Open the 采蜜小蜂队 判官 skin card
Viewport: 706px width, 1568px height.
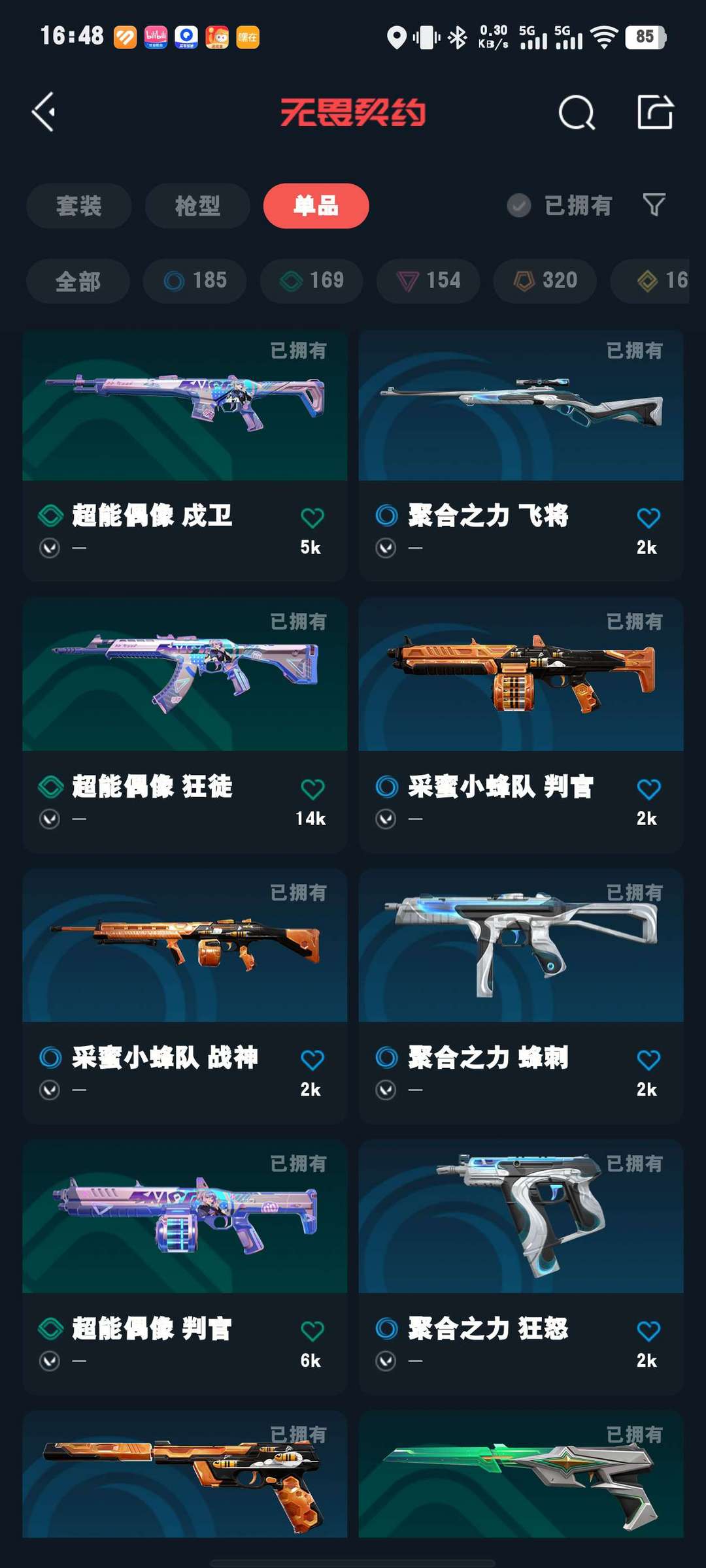[521, 725]
